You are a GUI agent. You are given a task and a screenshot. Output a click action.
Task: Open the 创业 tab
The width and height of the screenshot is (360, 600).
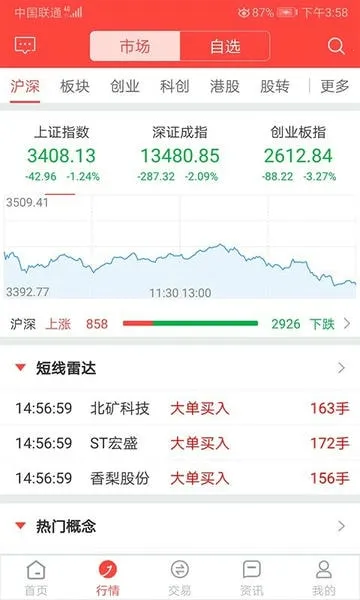point(125,86)
